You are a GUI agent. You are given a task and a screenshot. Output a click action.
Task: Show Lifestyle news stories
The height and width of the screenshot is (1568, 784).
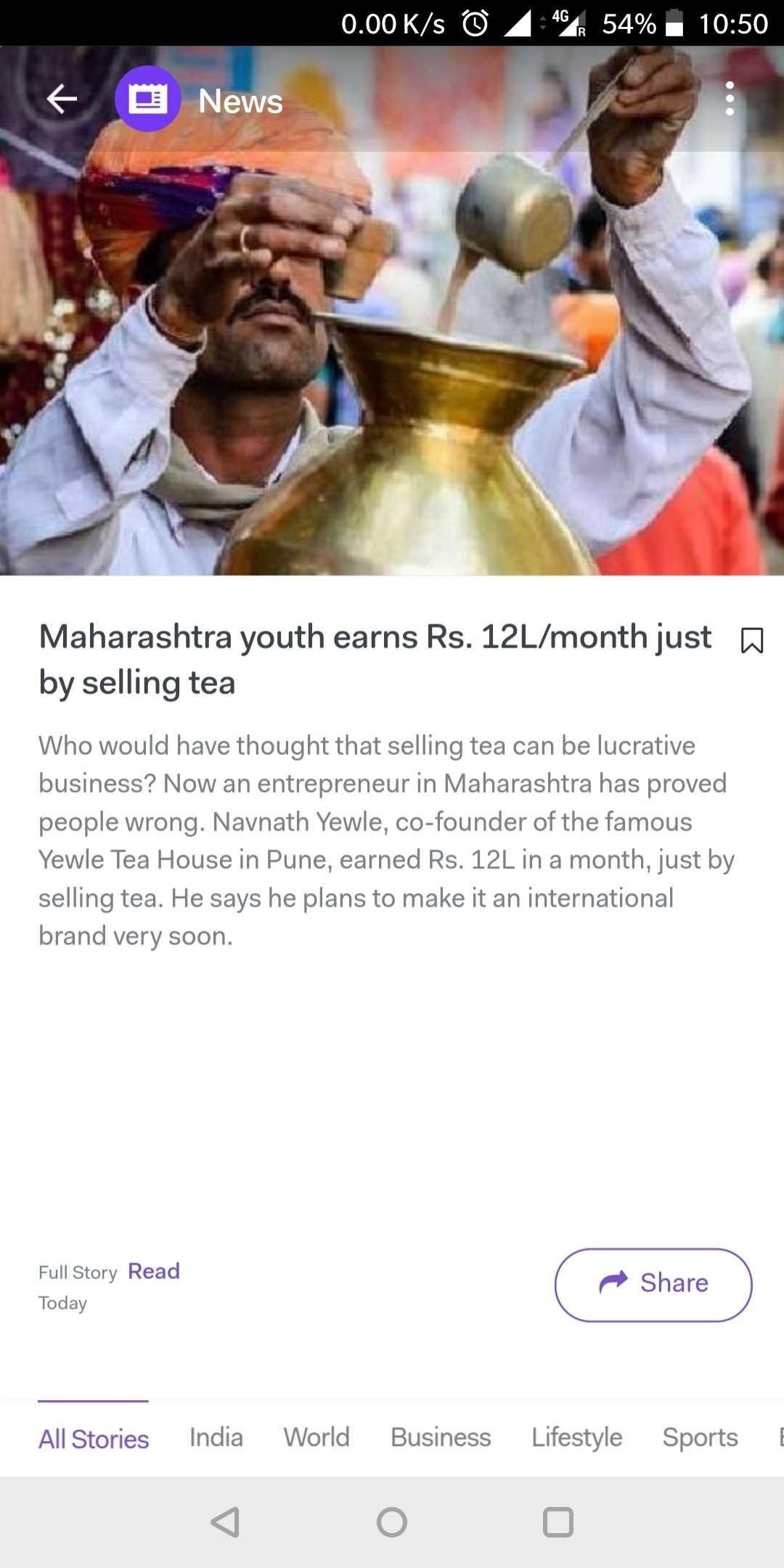(x=576, y=1438)
